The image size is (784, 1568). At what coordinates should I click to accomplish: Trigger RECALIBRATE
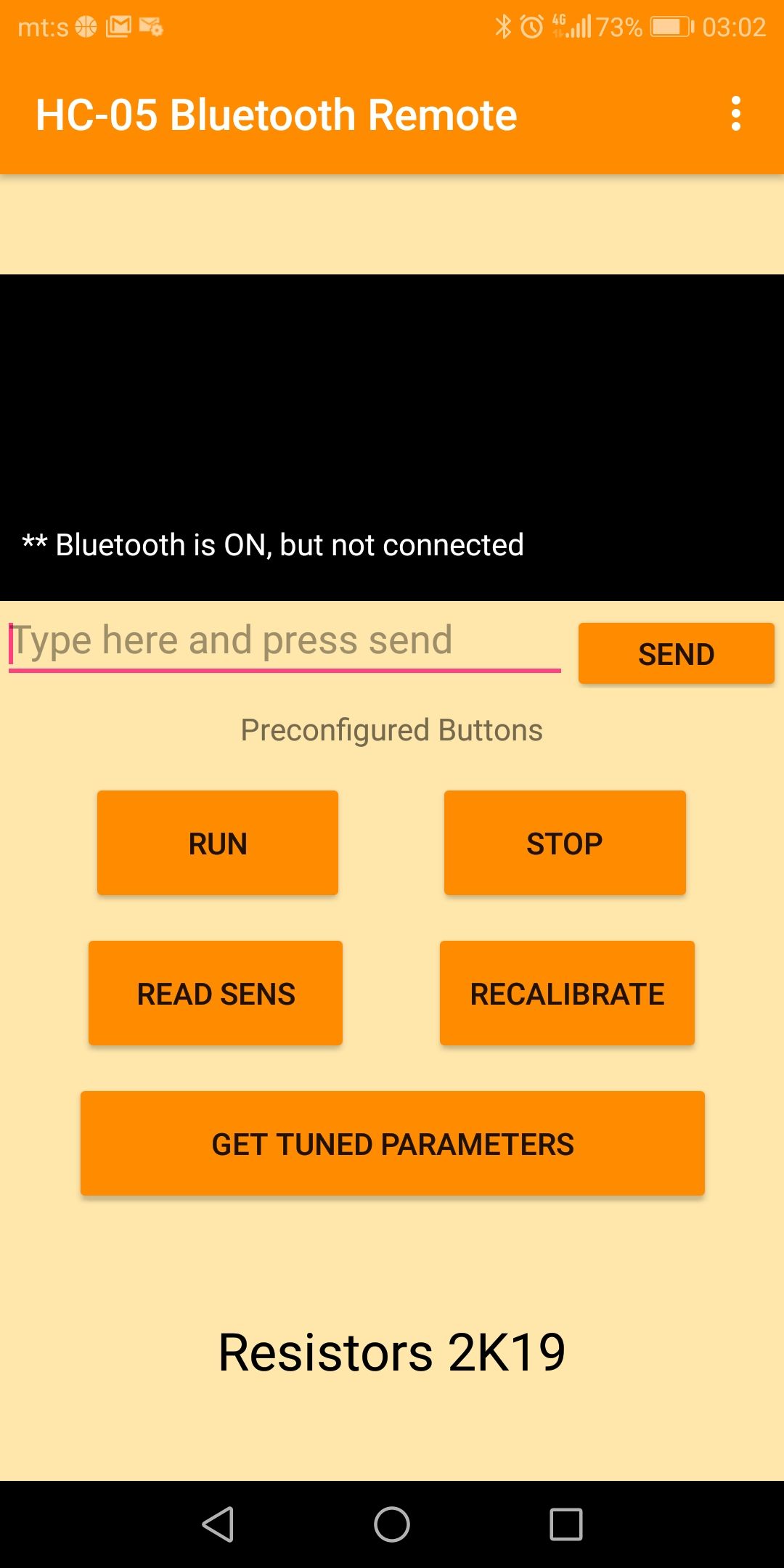coord(567,993)
